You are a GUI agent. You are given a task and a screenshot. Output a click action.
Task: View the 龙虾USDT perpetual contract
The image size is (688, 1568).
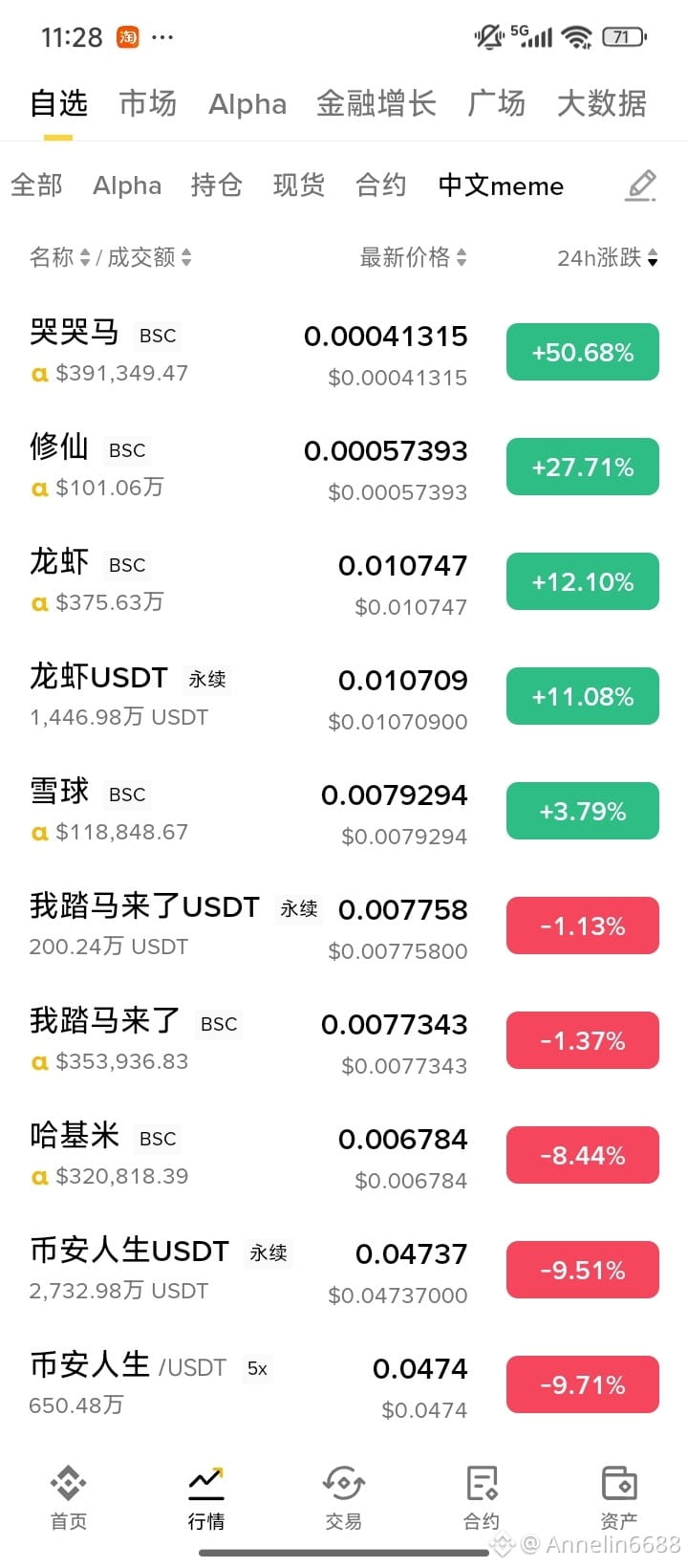click(344, 697)
